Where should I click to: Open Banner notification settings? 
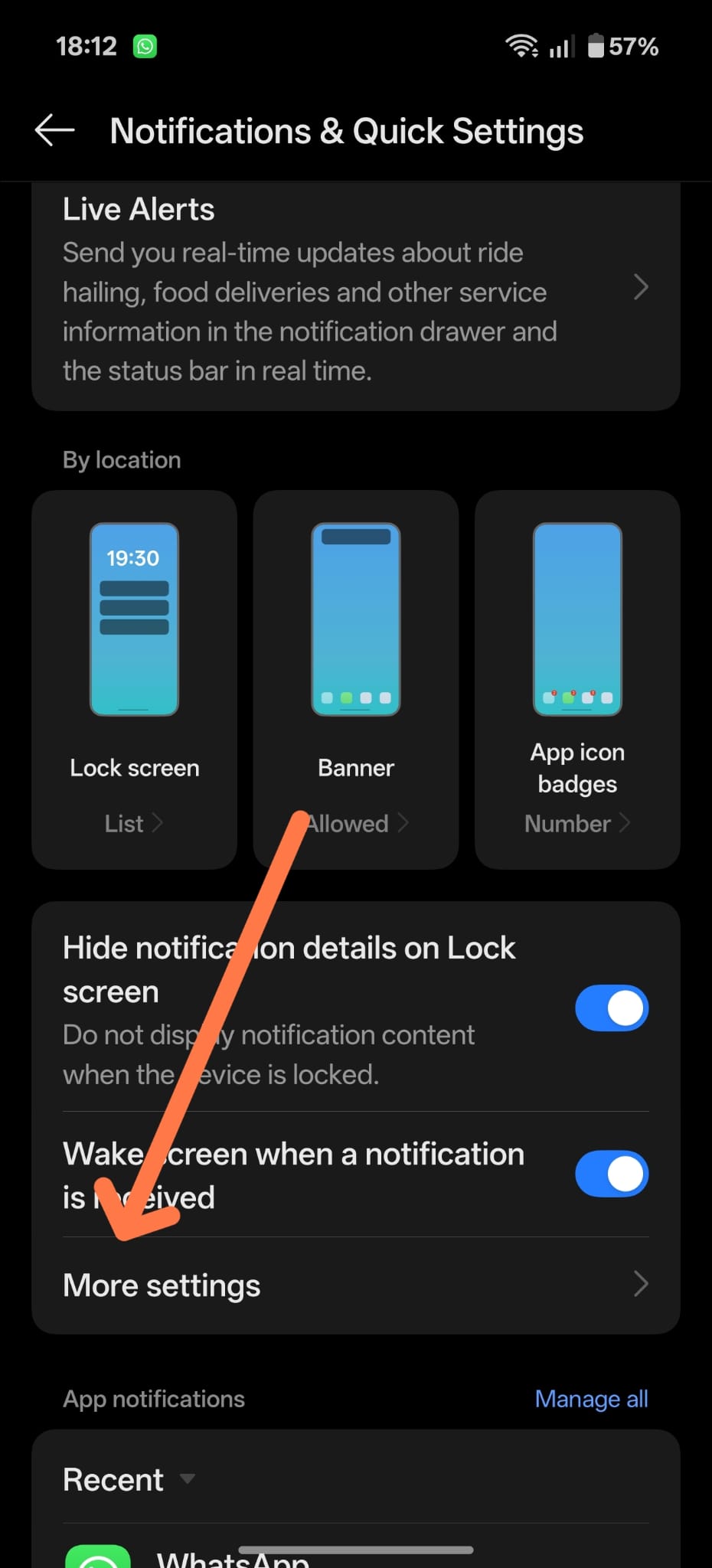pyautogui.click(x=355, y=680)
